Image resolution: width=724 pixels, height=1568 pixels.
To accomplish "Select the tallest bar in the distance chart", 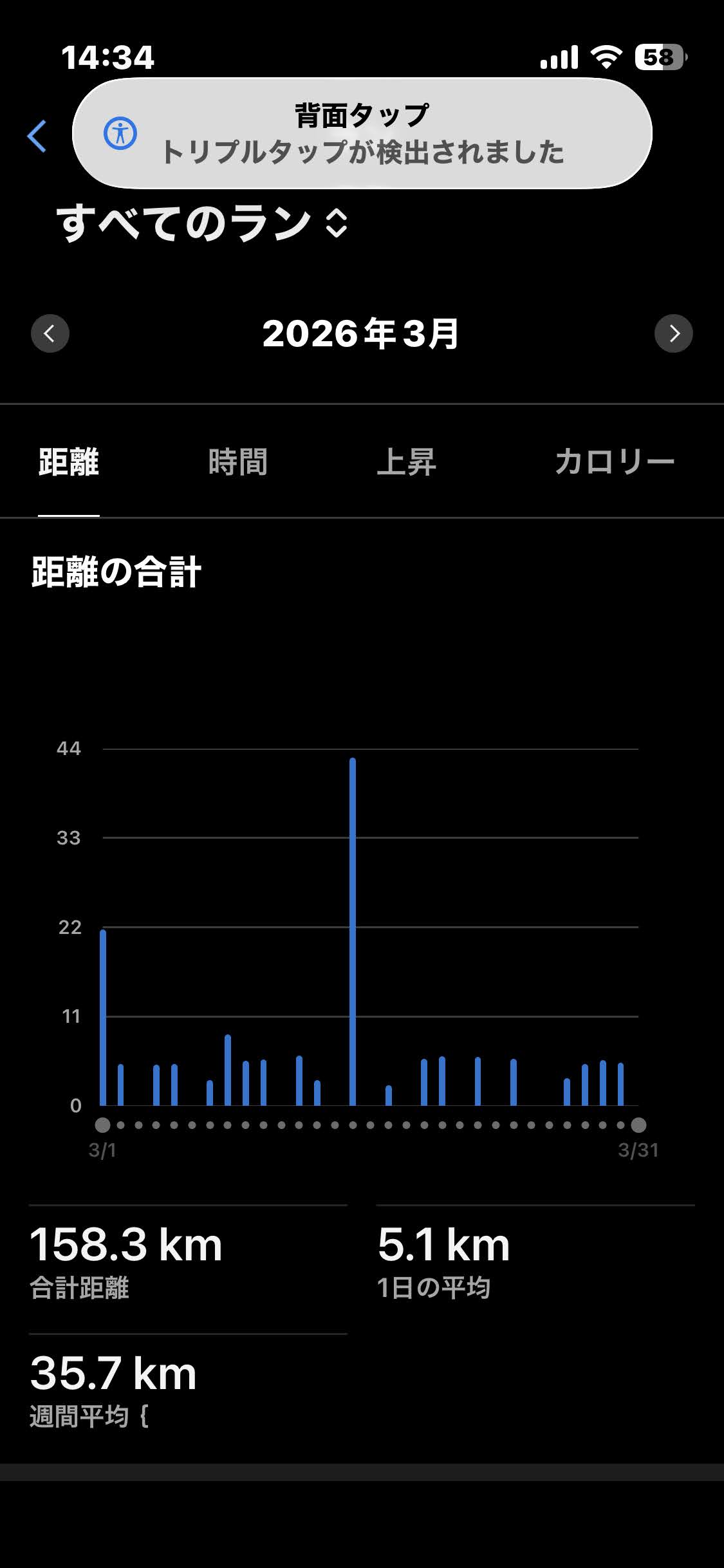I will click(x=353, y=931).
